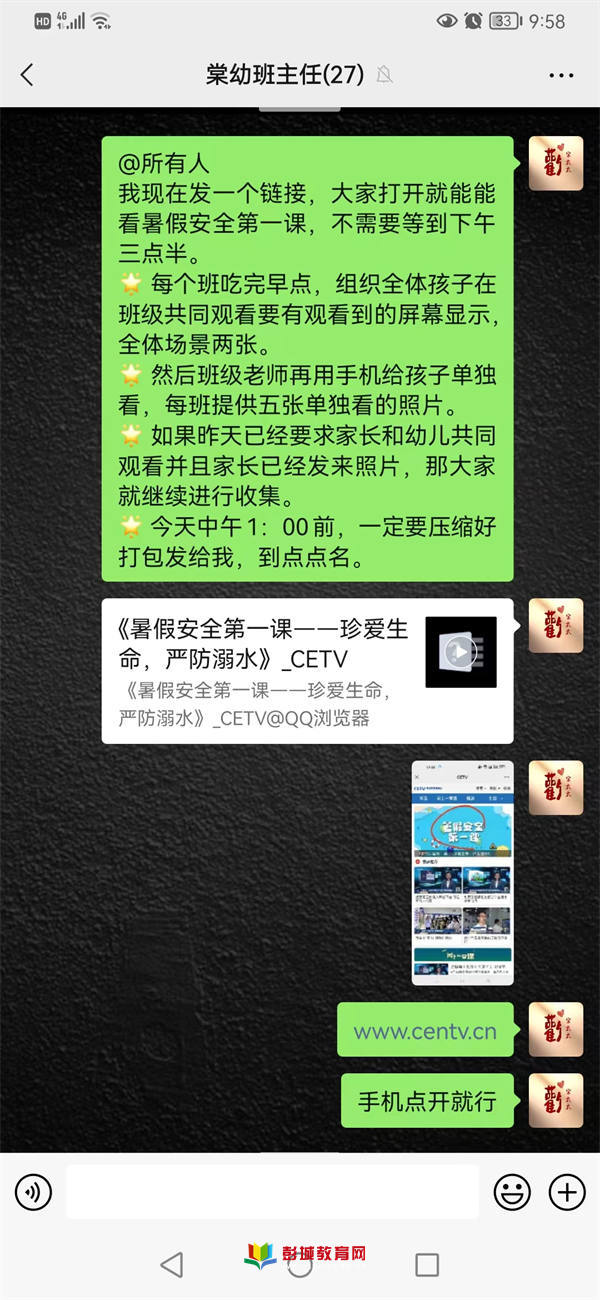Switch to voice message input

[x=33, y=1192]
